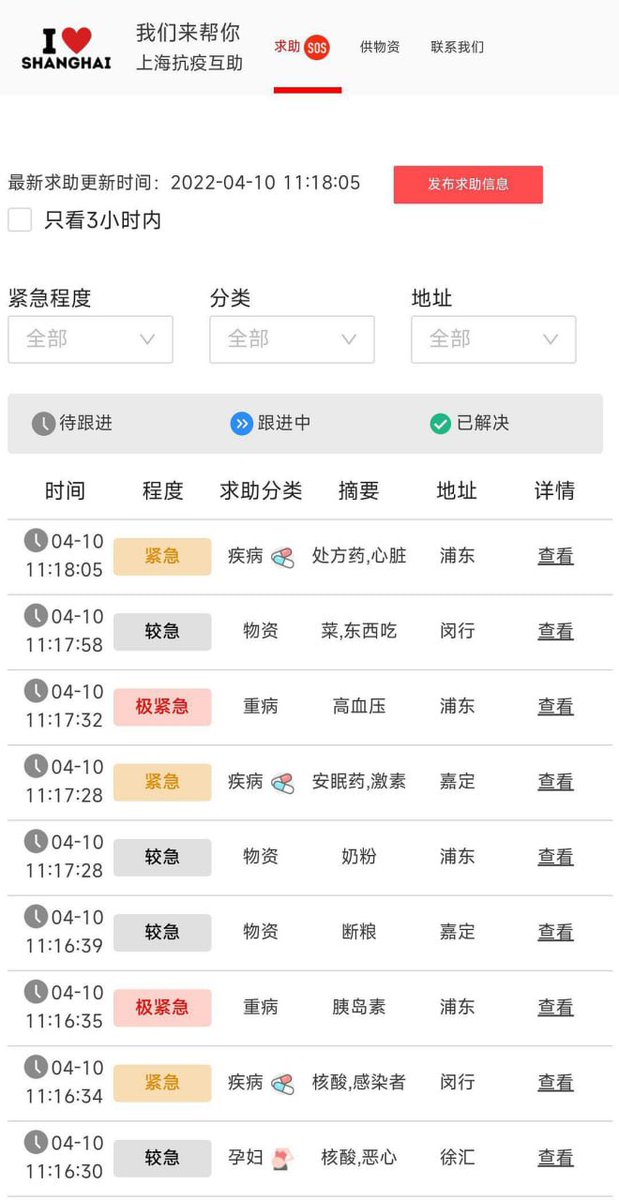Open the 分类 dropdown filter
Screen dimensions: 619x1200
(x=292, y=339)
